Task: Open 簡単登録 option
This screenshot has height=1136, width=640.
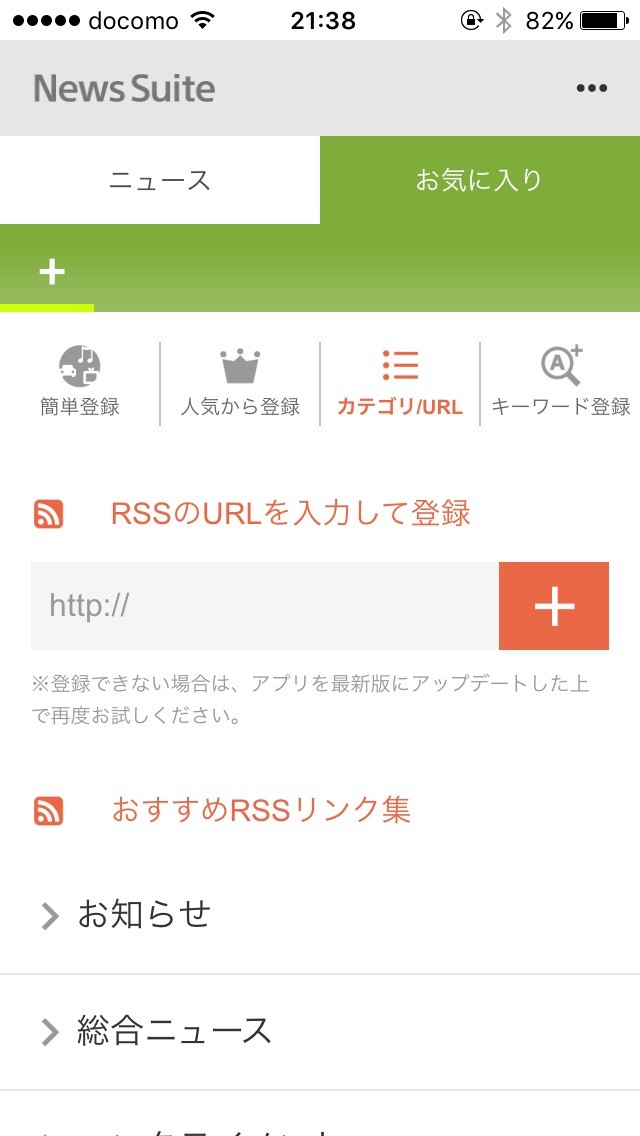Action: point(80,382)
